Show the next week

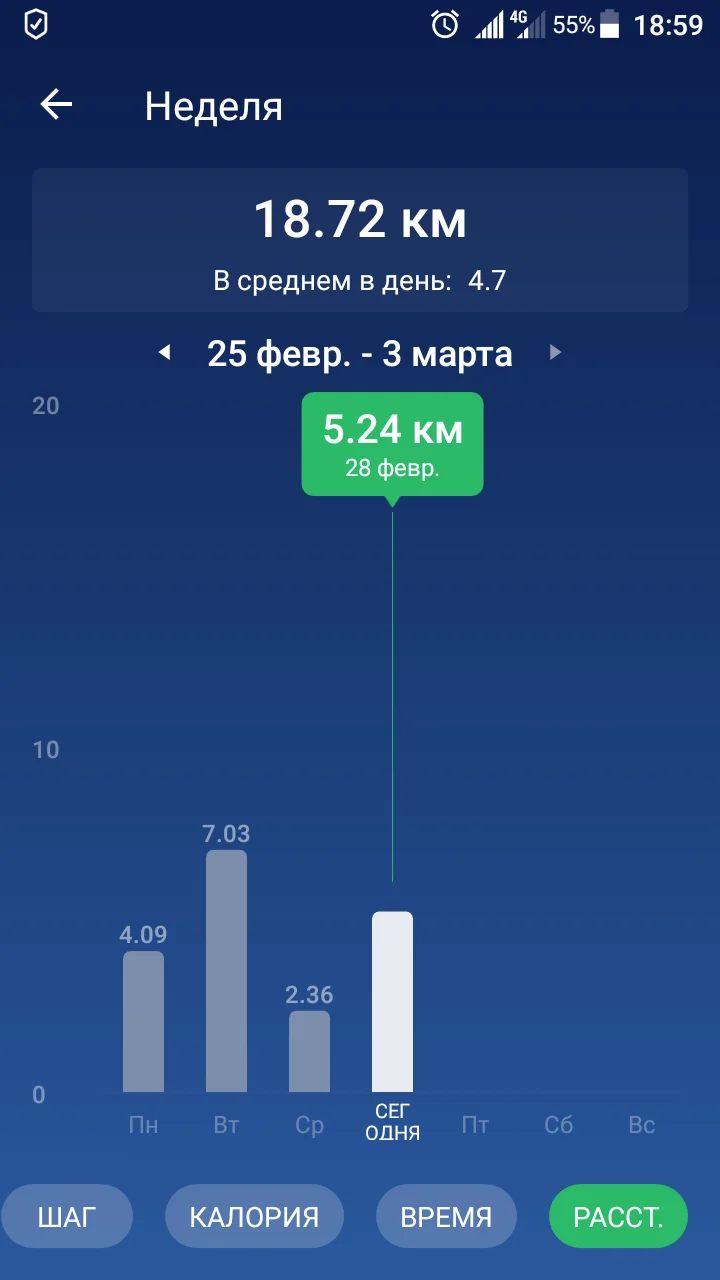point(556,352)
